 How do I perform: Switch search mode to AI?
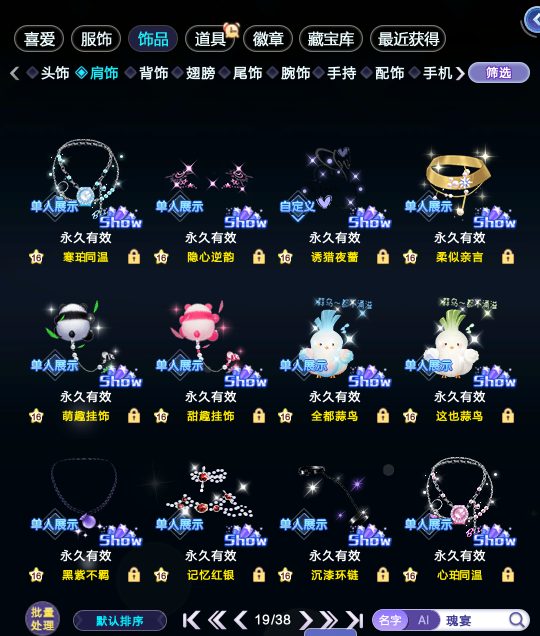[423, 620]
